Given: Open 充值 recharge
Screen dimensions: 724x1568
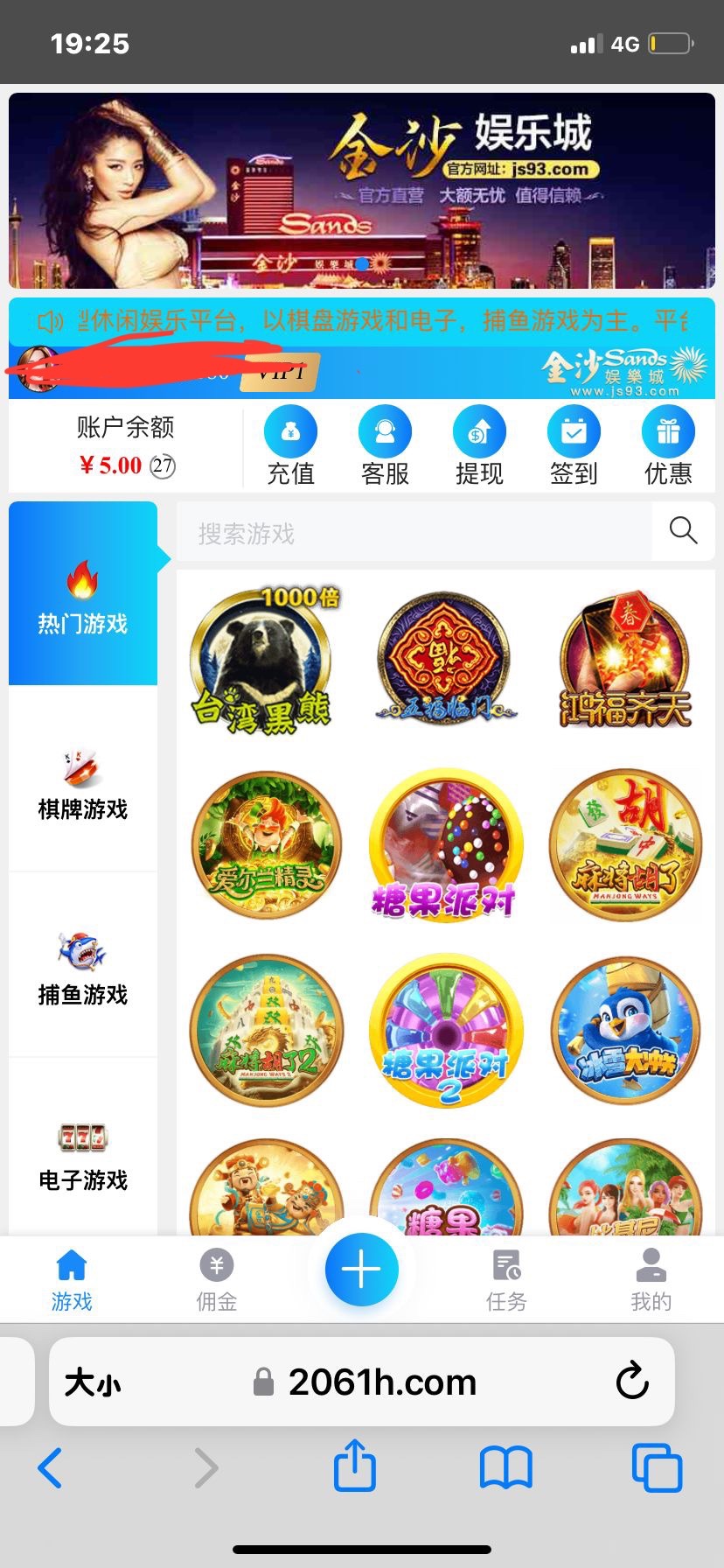Looking at the screenshot, I should point(290,445).
